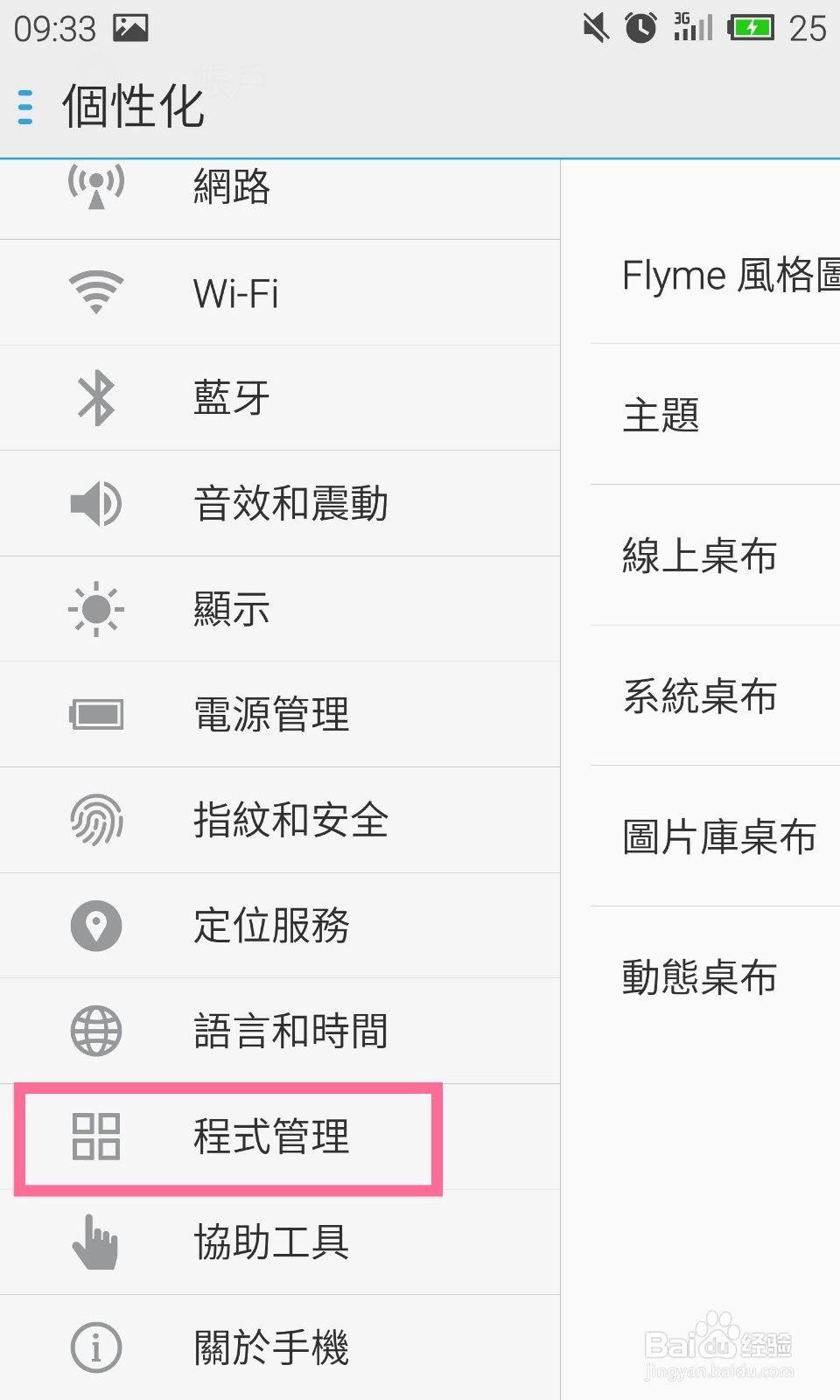Select the brightness icon for 顯示
Image resolution: width=840 pixels, height=1400 pixels.
point(94,608)
